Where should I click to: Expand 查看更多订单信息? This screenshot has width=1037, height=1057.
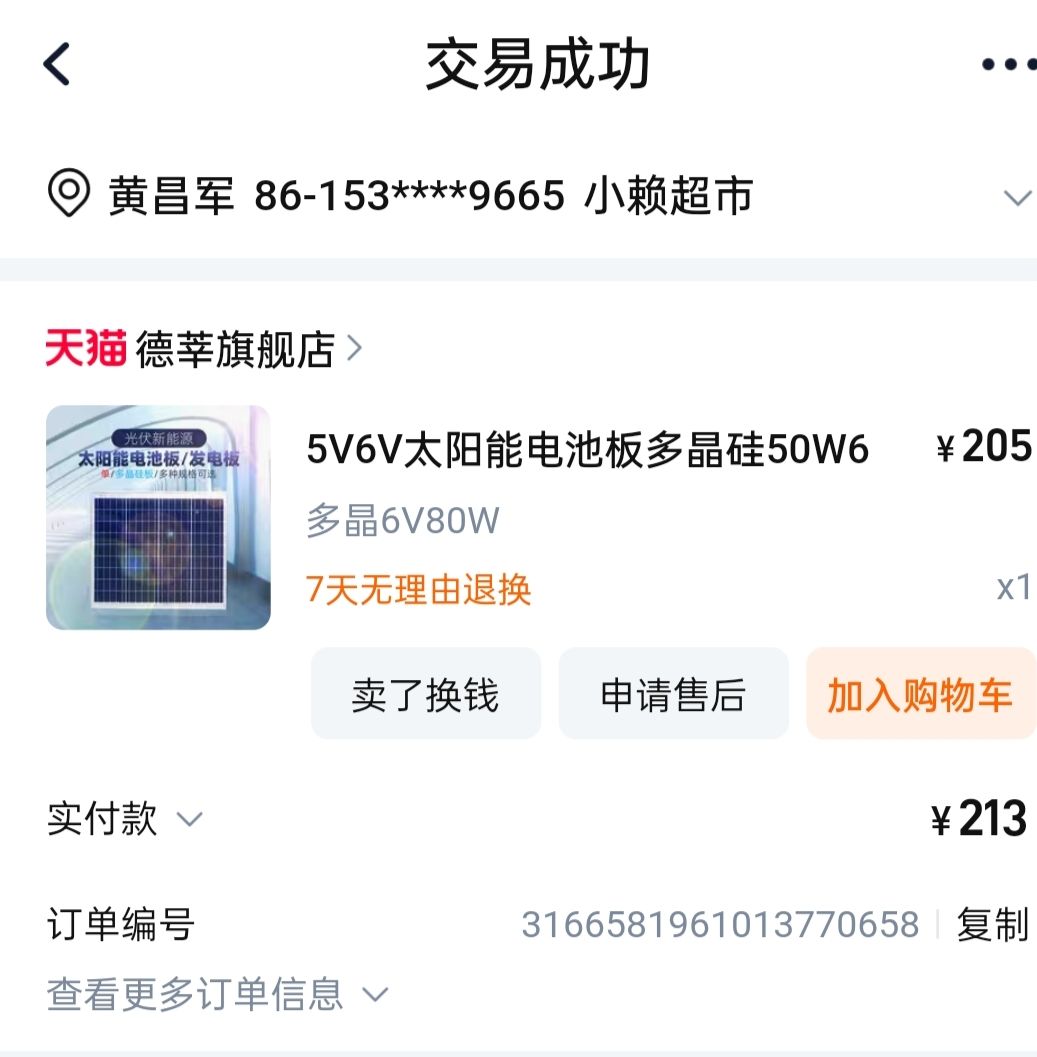click(x=217, y=995)
